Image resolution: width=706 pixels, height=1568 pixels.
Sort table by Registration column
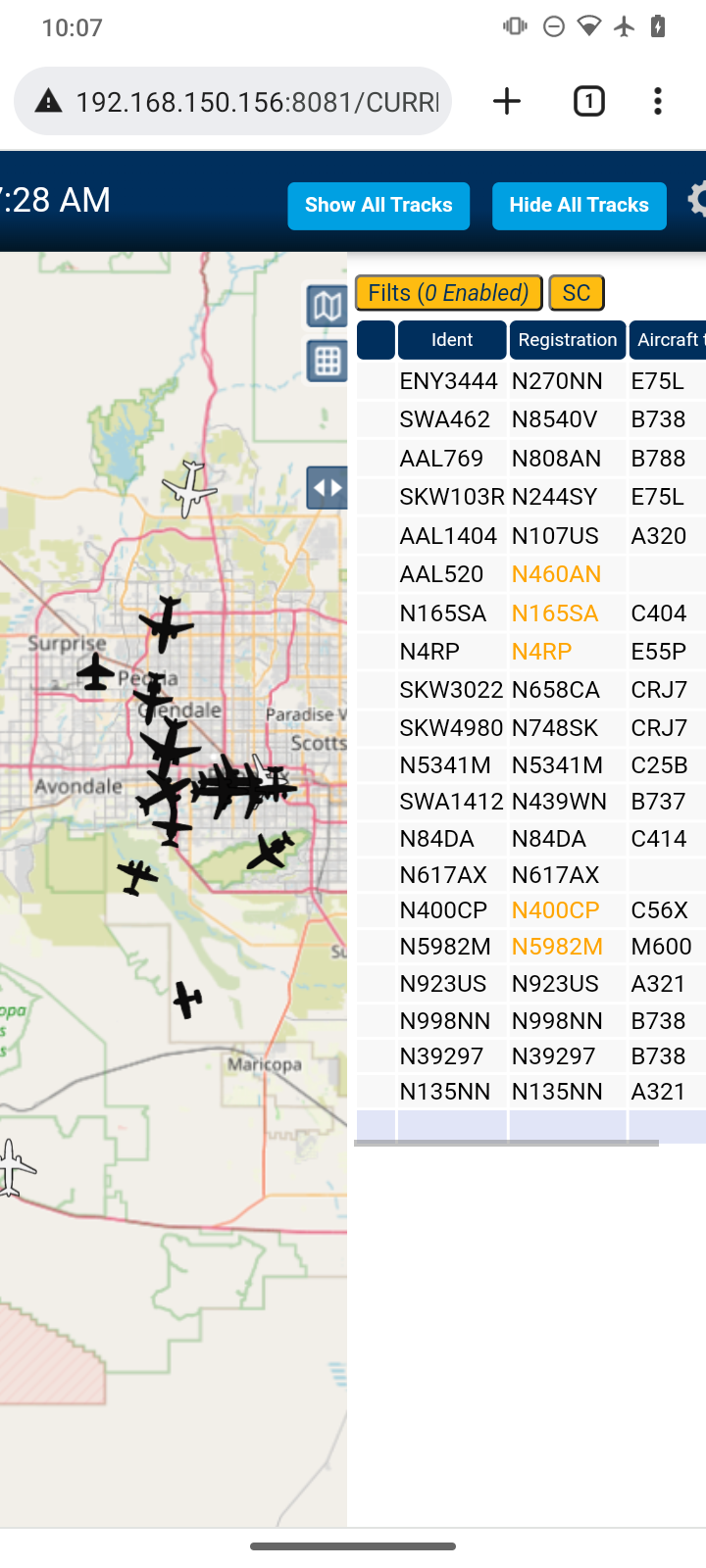pos(568,340)
